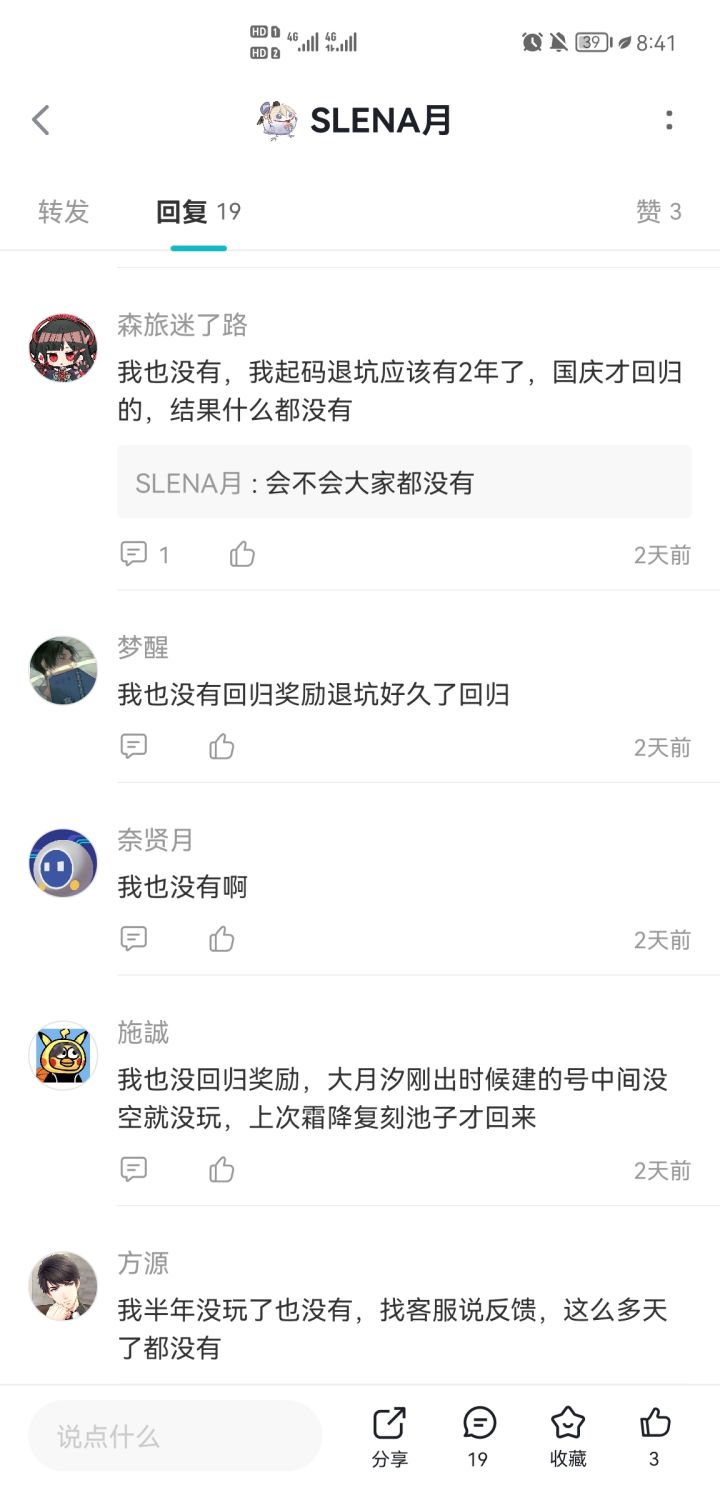Like 梦醒's comment
Image resolution: width=720 pixels, height=1485 pixels.
coord(222,747)
